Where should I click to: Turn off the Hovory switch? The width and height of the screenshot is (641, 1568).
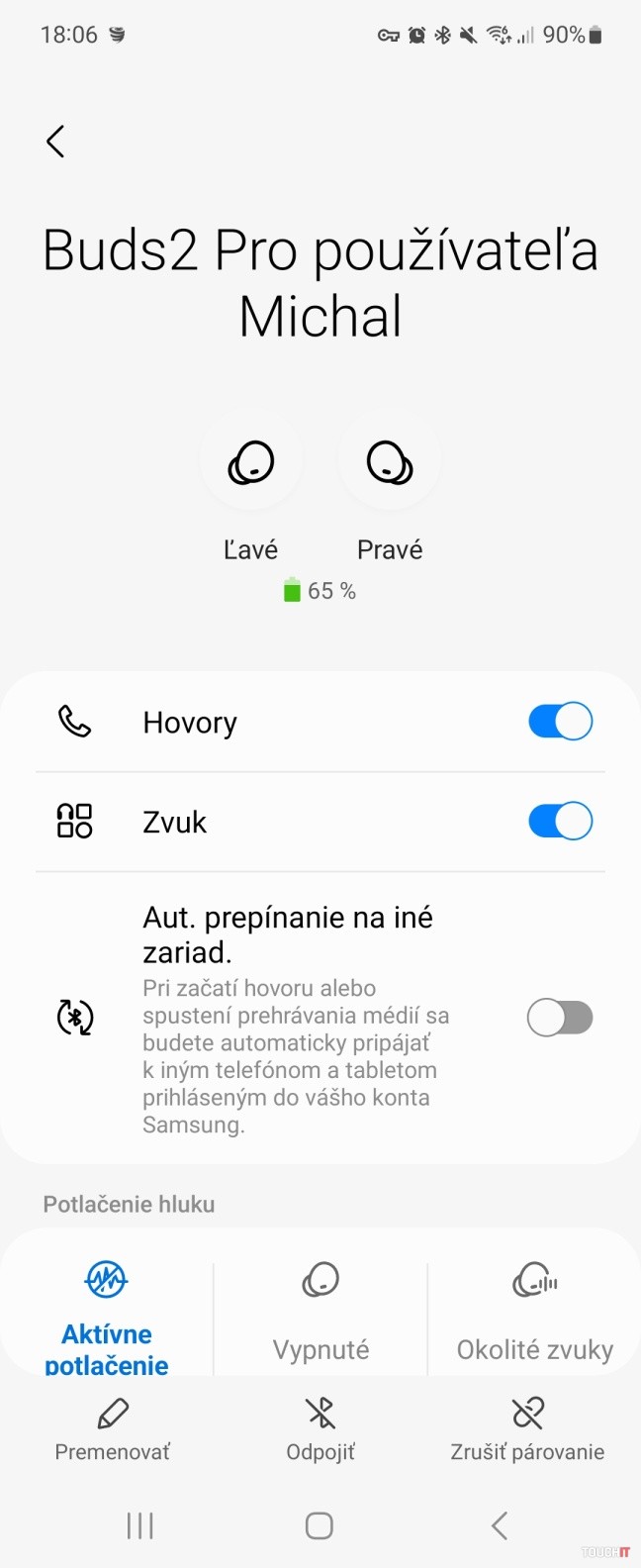560,722
